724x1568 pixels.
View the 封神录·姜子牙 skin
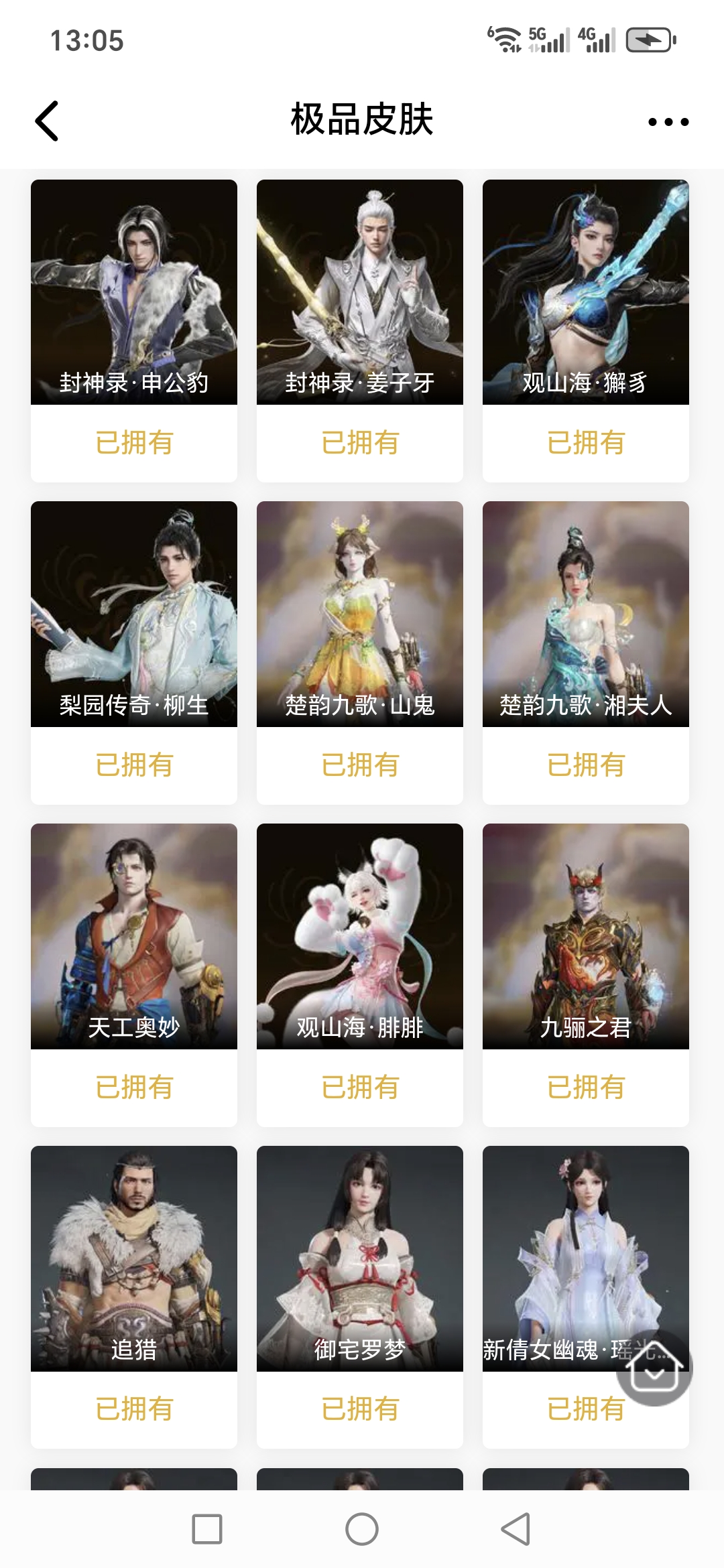pos(360,293)
